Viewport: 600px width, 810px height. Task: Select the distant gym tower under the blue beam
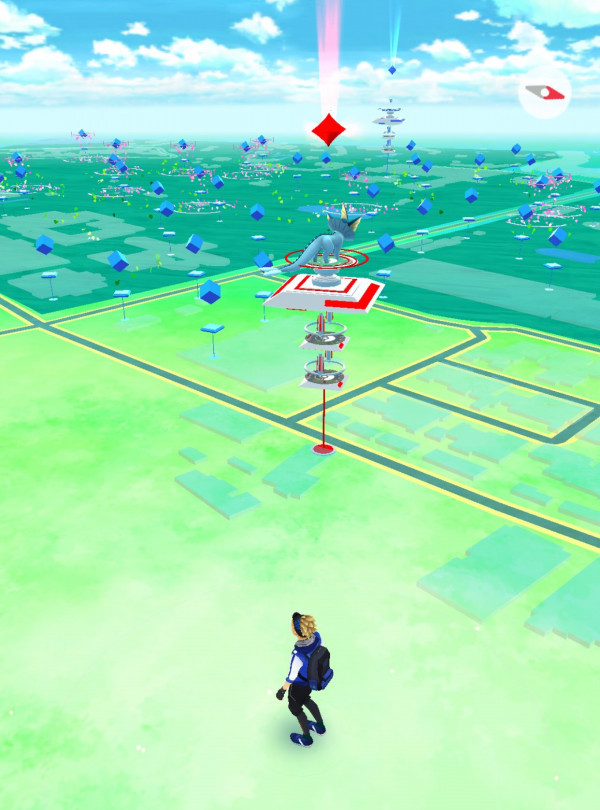[x=389, y=123]
